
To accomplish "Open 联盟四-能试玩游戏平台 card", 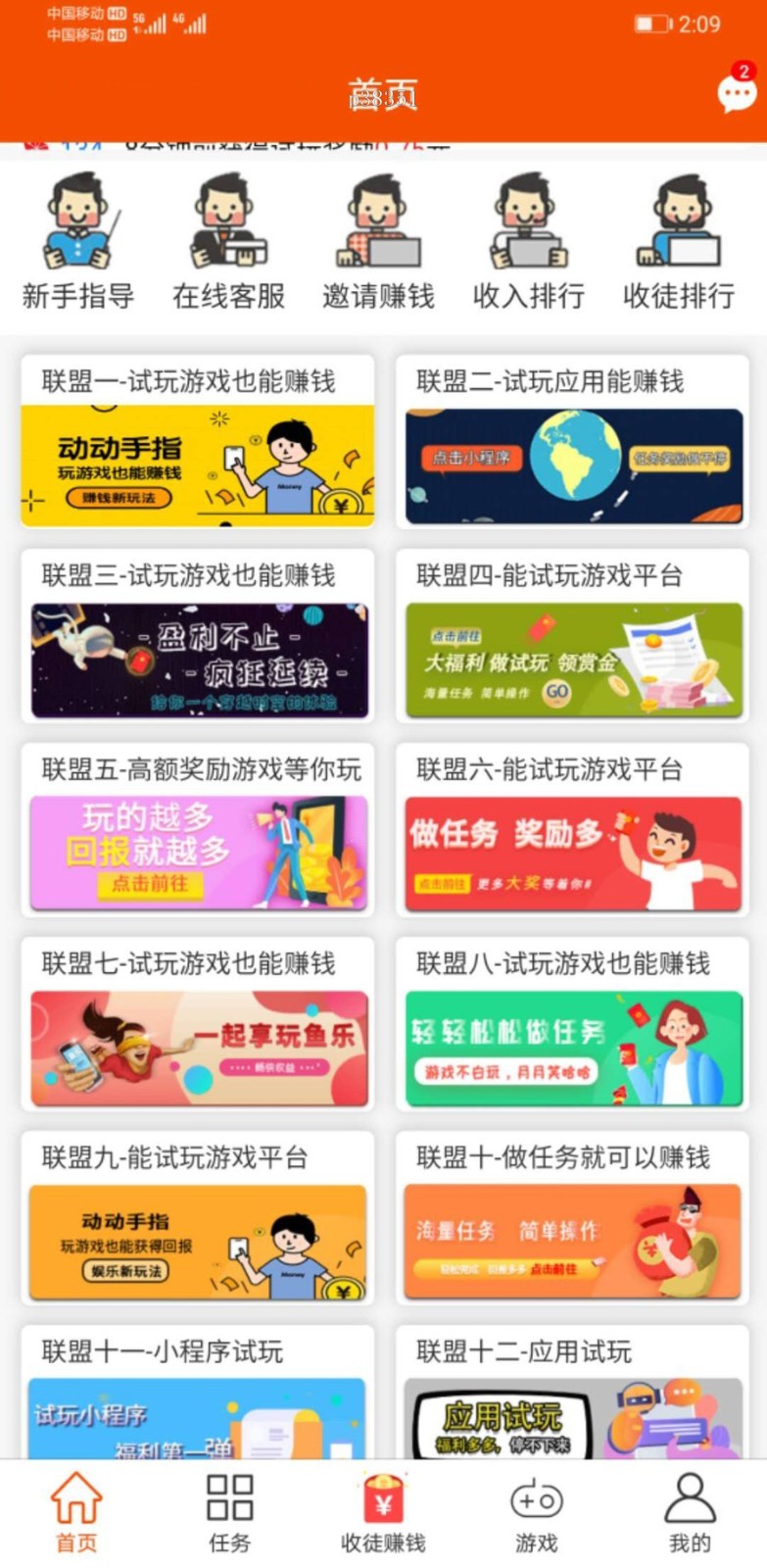I will pyautogui.click(x=573, y=637).
